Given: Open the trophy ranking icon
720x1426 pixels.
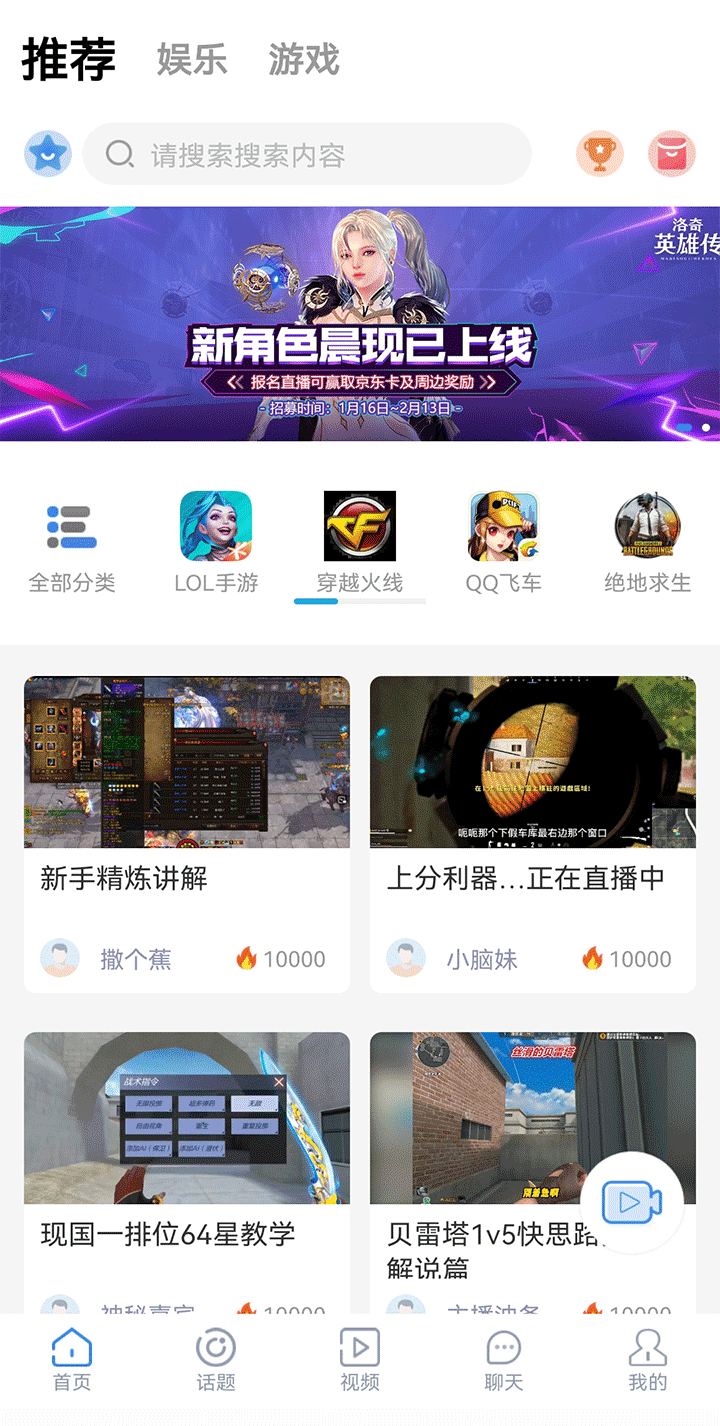Looking at the screenshot, I should pyautogui.click(x=599, y=154).
